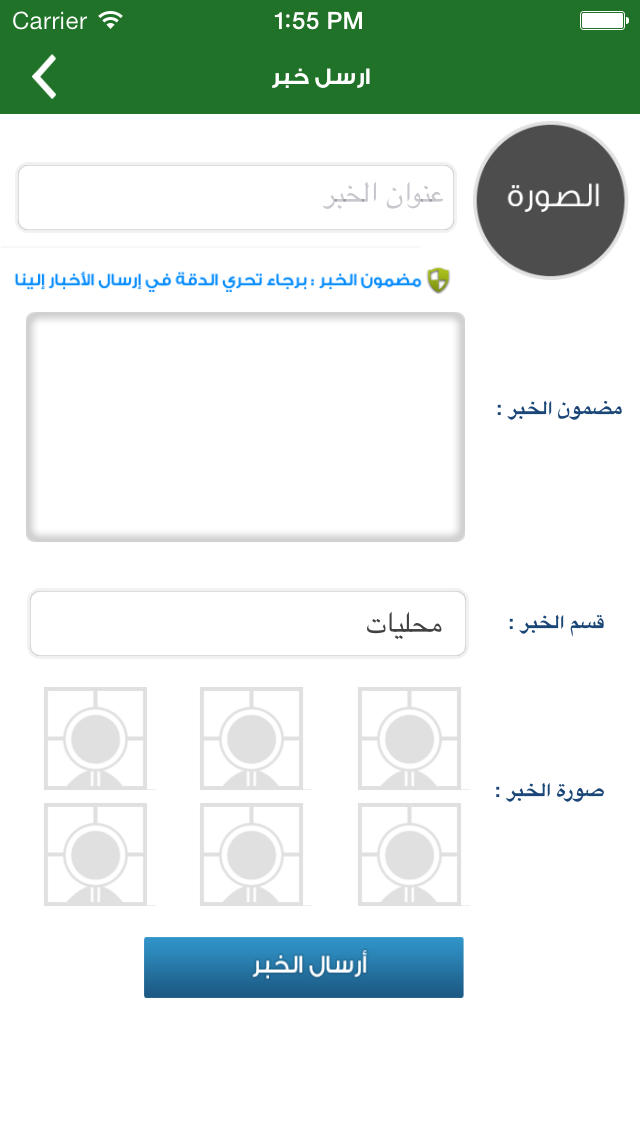This screenshot has width=640, height=1136.
Task: Choose the bottom-left news image placeholder
Action: point(96,854)
